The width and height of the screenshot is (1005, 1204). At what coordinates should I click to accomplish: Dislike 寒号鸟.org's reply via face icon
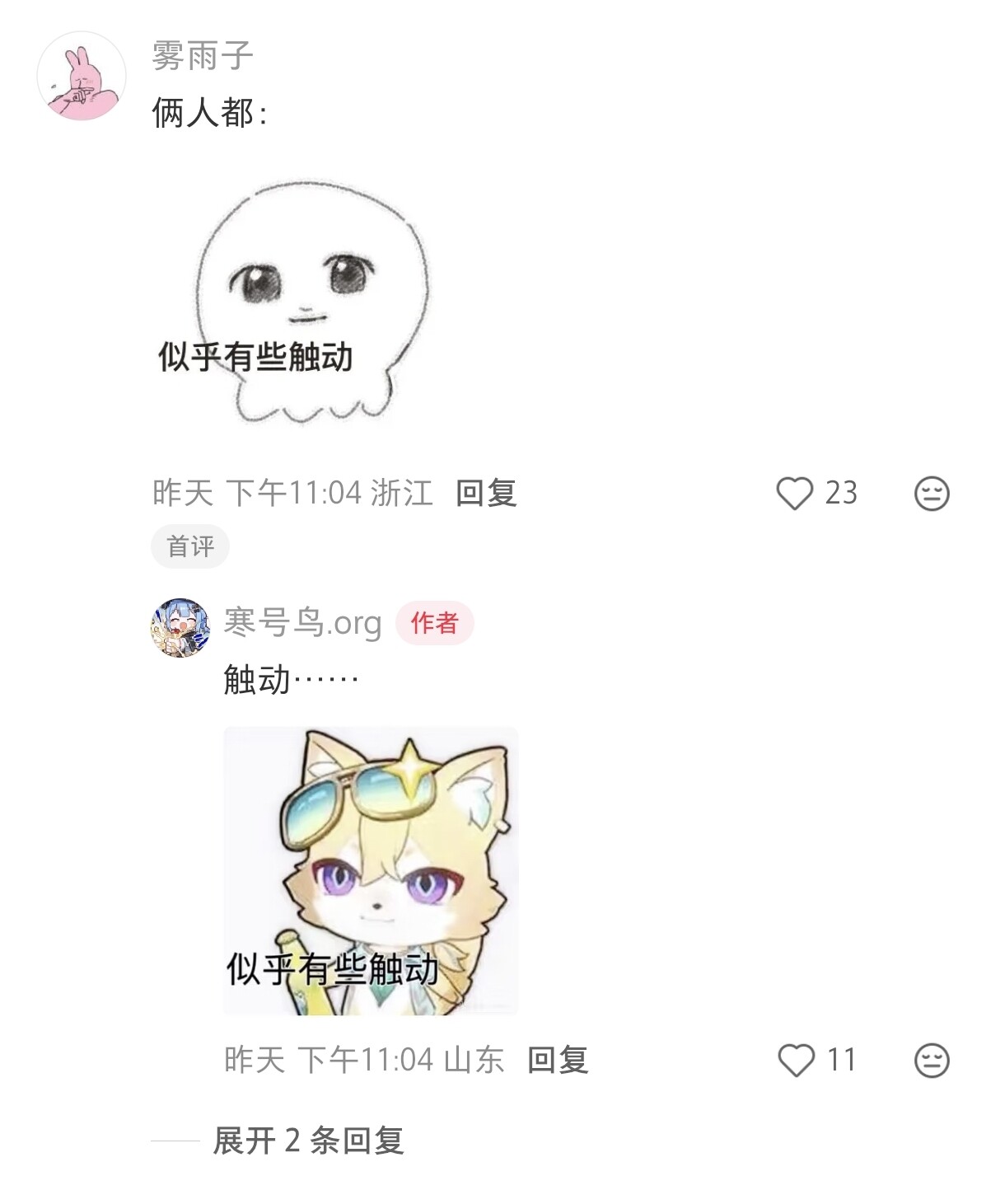[x=932, y=1061]
